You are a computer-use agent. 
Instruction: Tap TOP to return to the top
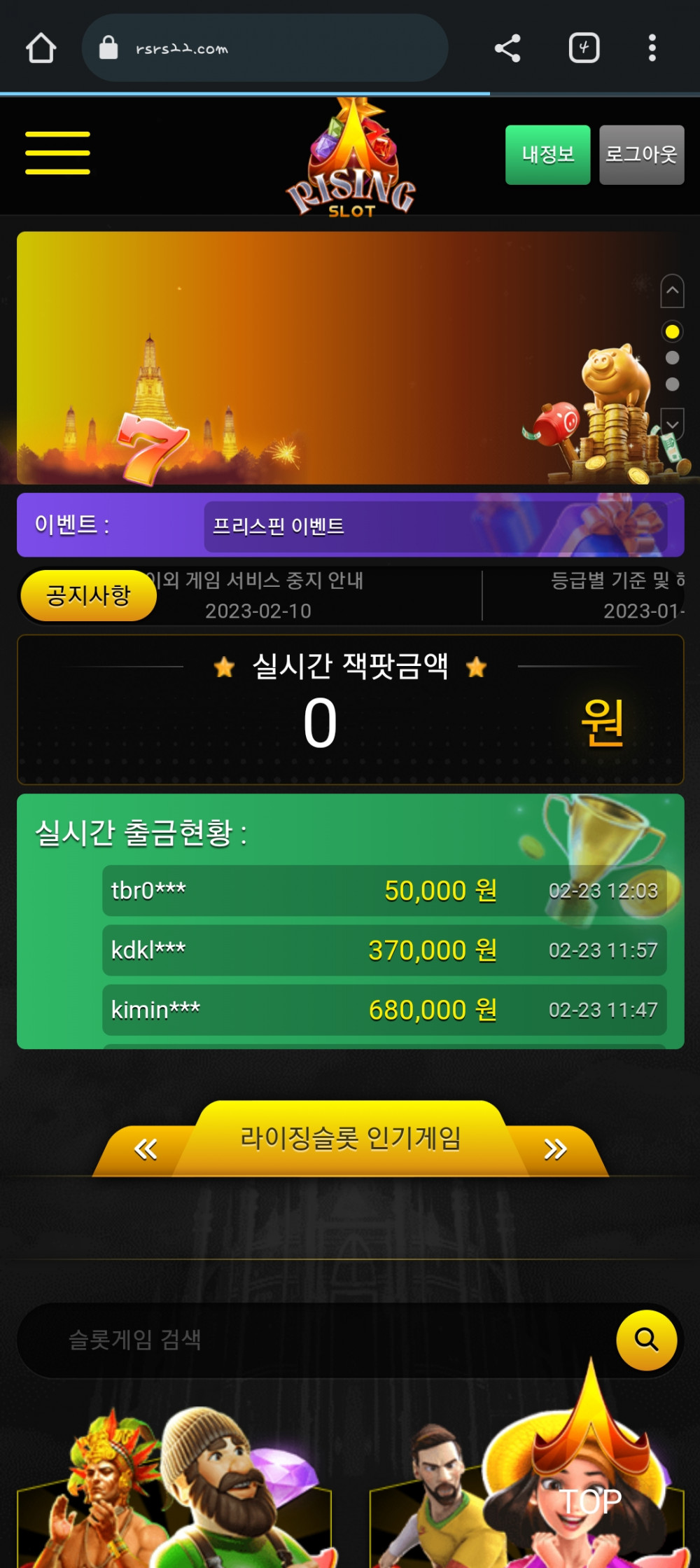(590, 1501)
